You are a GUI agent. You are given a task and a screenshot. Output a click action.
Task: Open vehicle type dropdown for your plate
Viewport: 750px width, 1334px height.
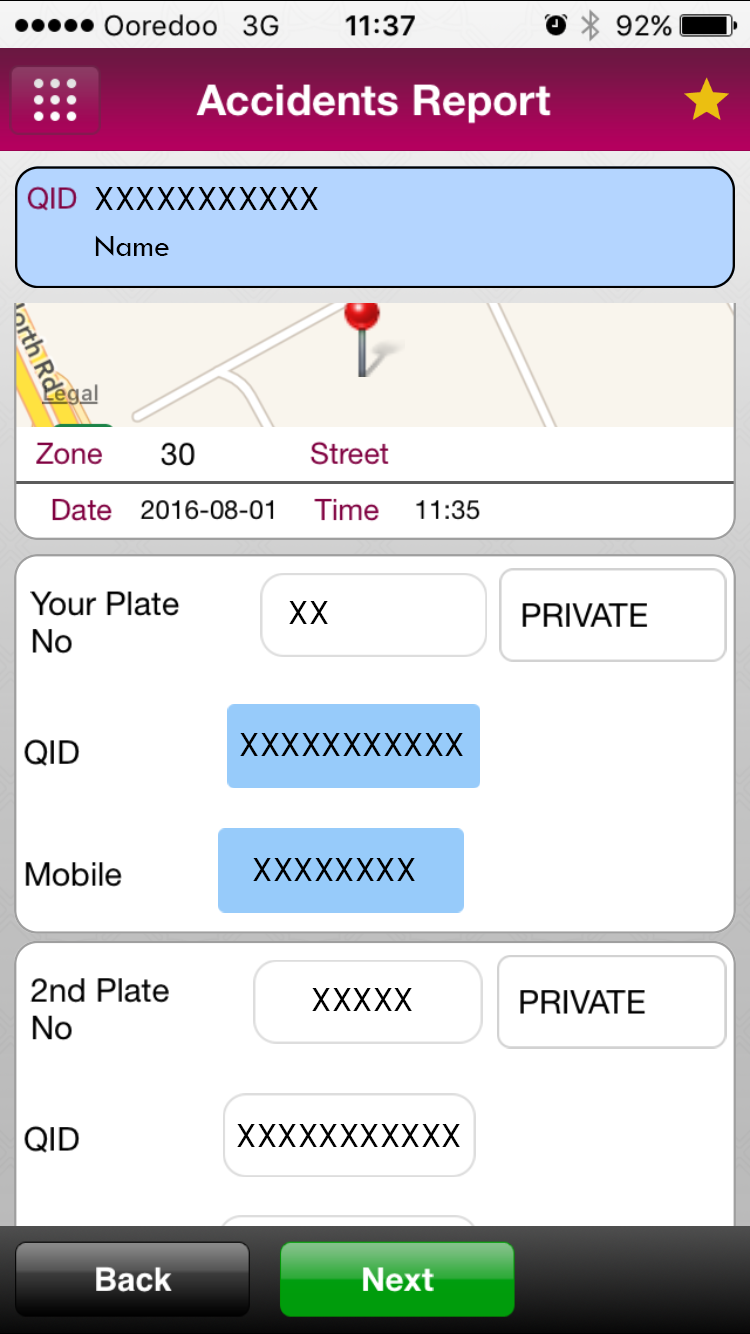coord(612,615)
